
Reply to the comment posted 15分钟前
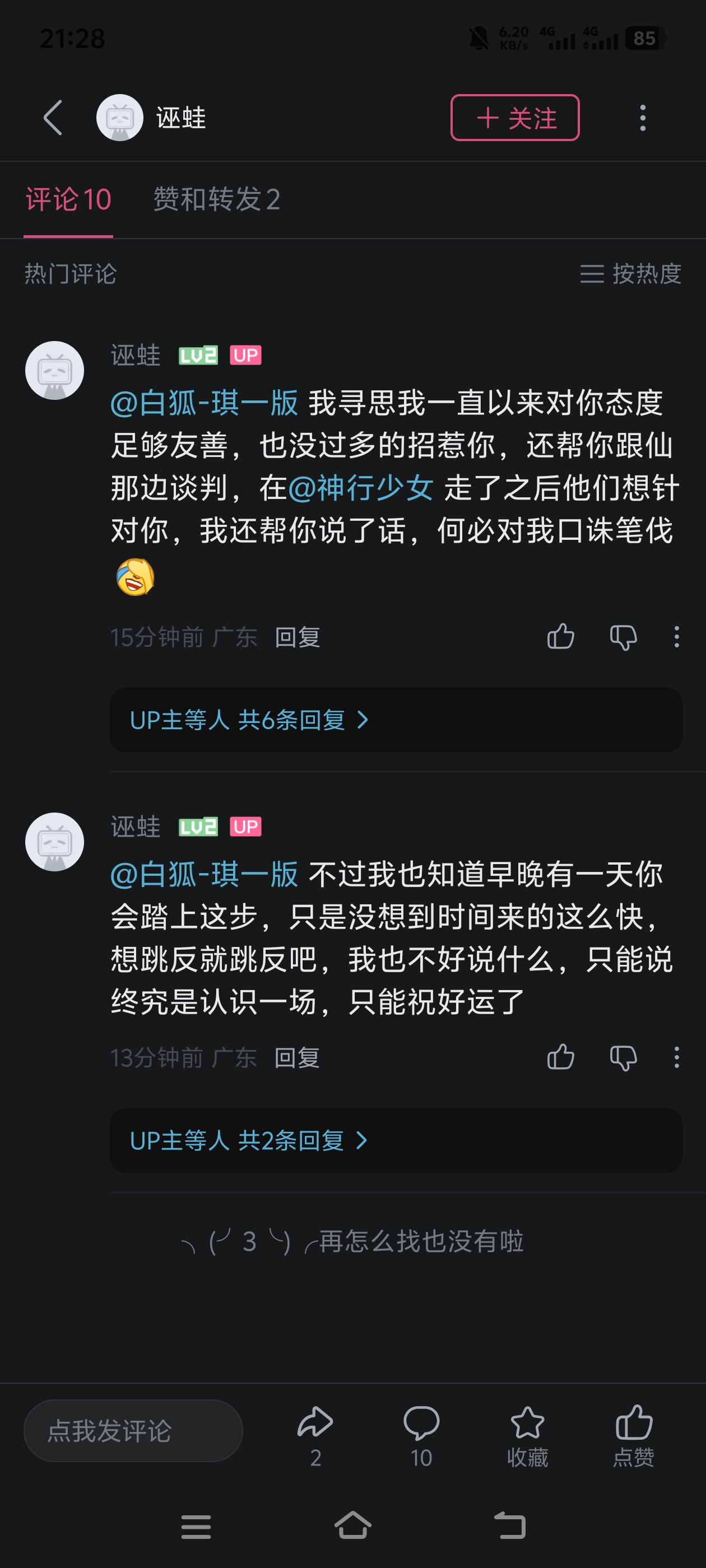tap(298, 637)
